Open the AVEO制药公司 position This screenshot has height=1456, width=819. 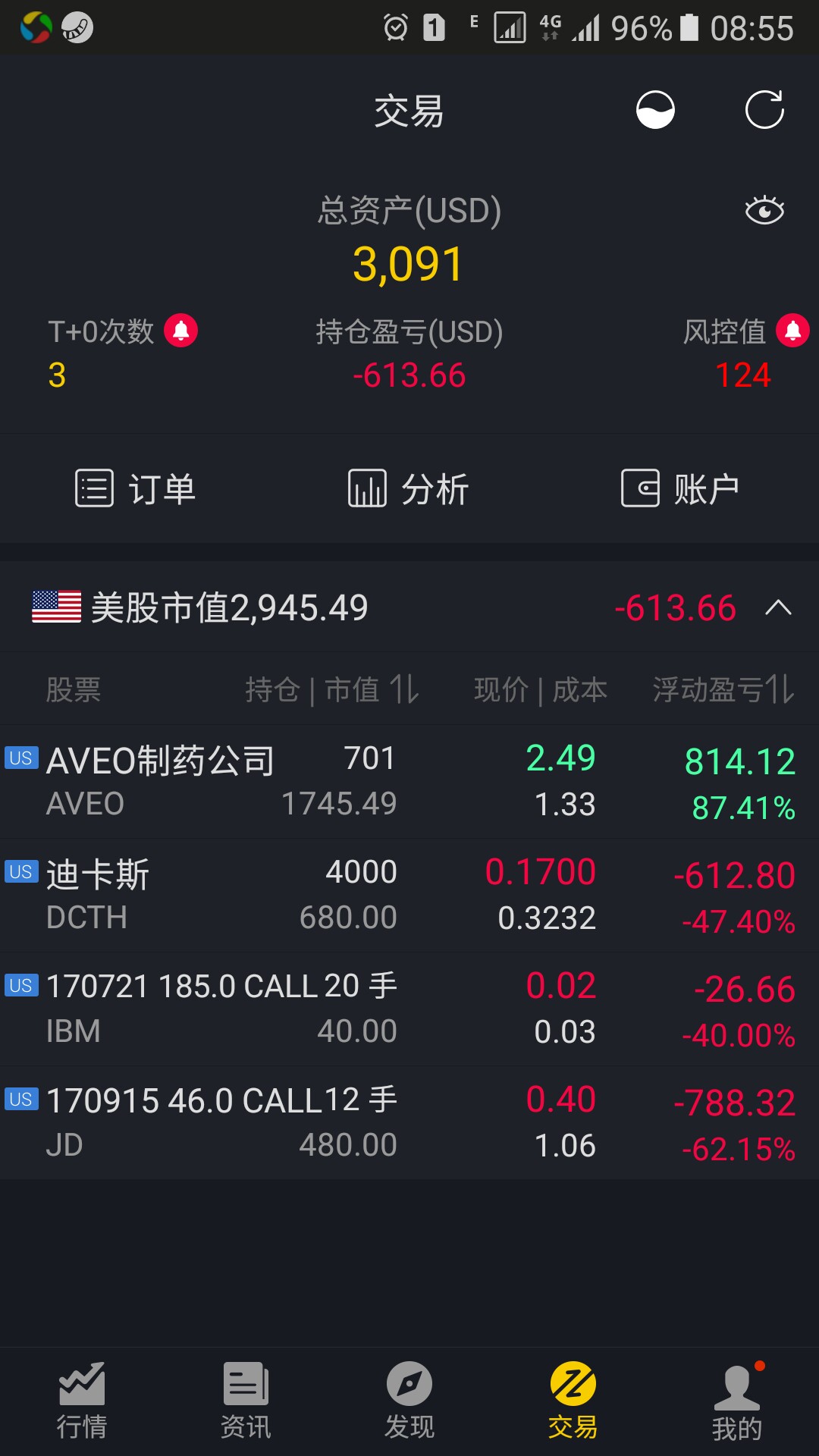click(409, 782)
